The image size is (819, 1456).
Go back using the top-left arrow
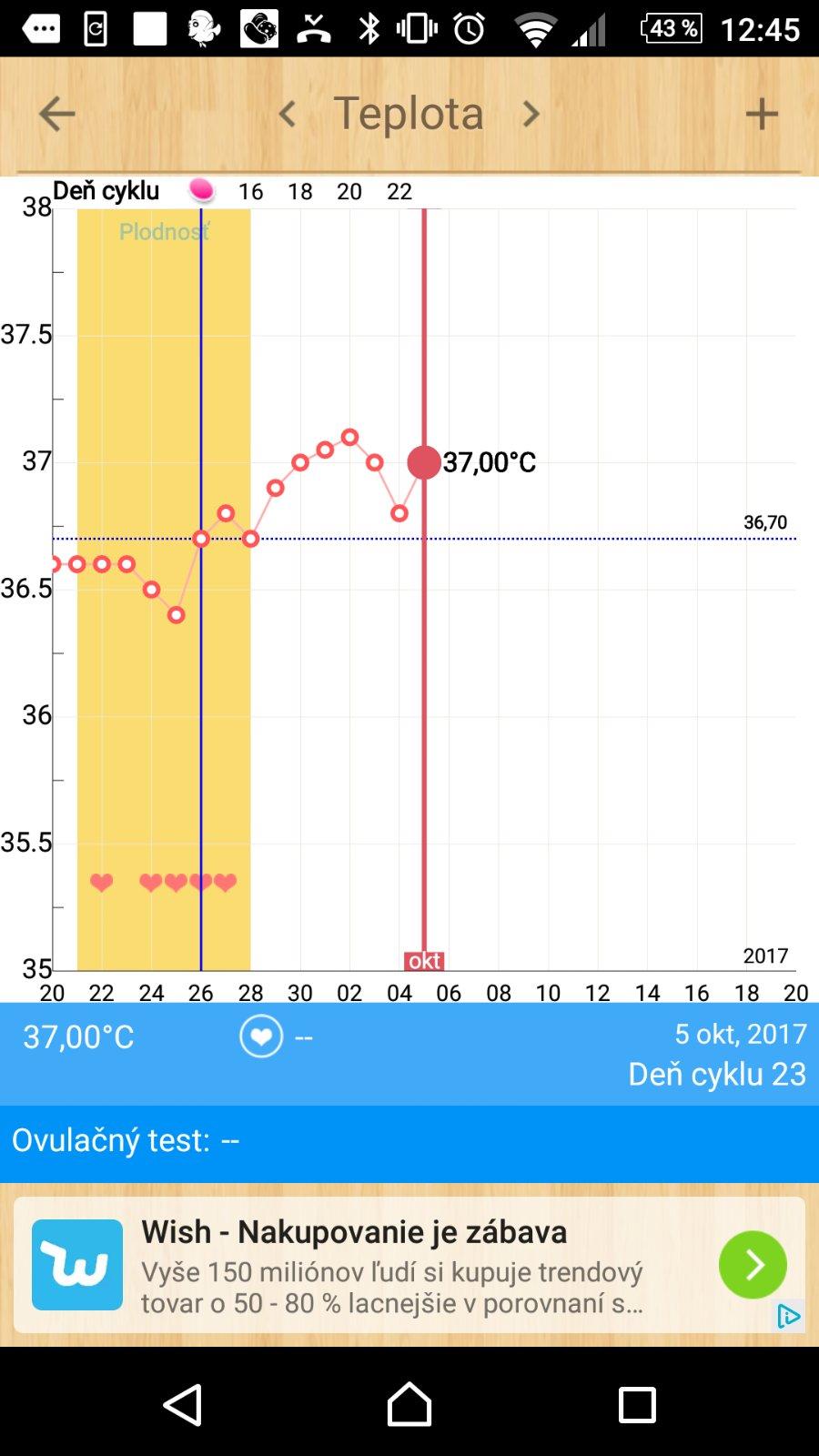[x=56, y=114]
